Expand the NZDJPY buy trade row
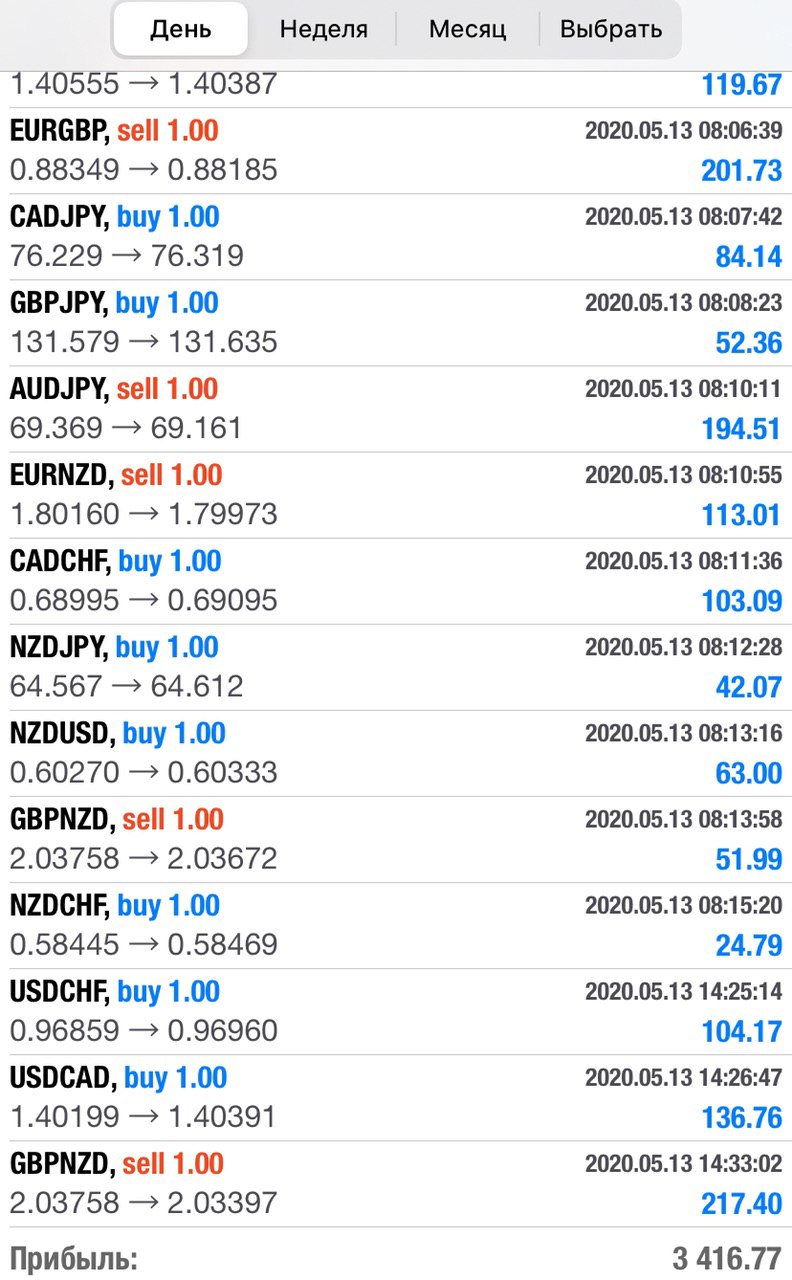 (x=396, y=667)
